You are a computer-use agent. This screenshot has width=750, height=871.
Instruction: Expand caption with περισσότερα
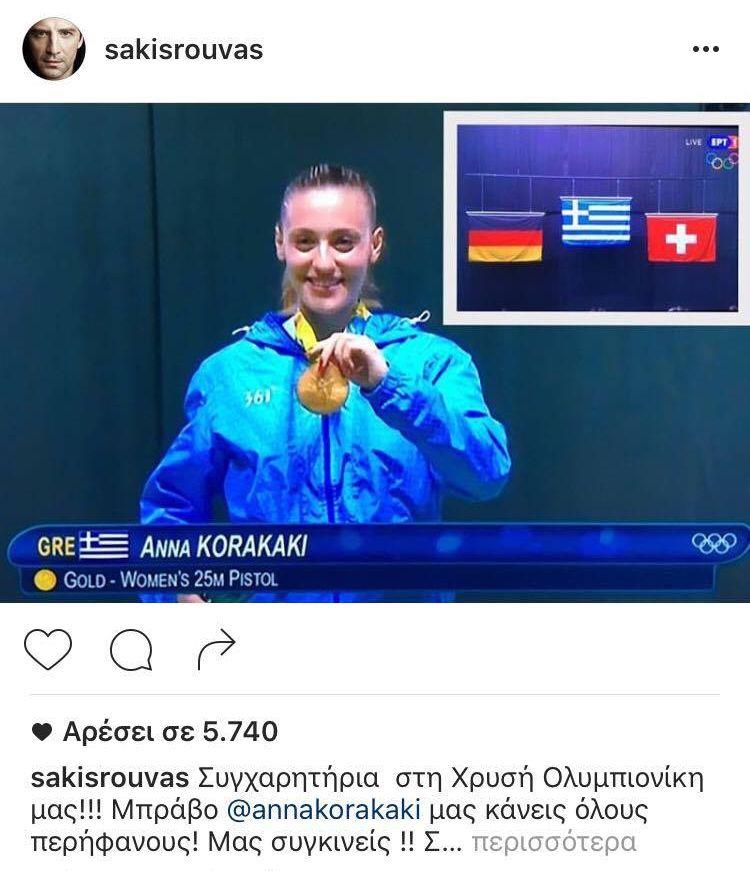coord(553,843)
